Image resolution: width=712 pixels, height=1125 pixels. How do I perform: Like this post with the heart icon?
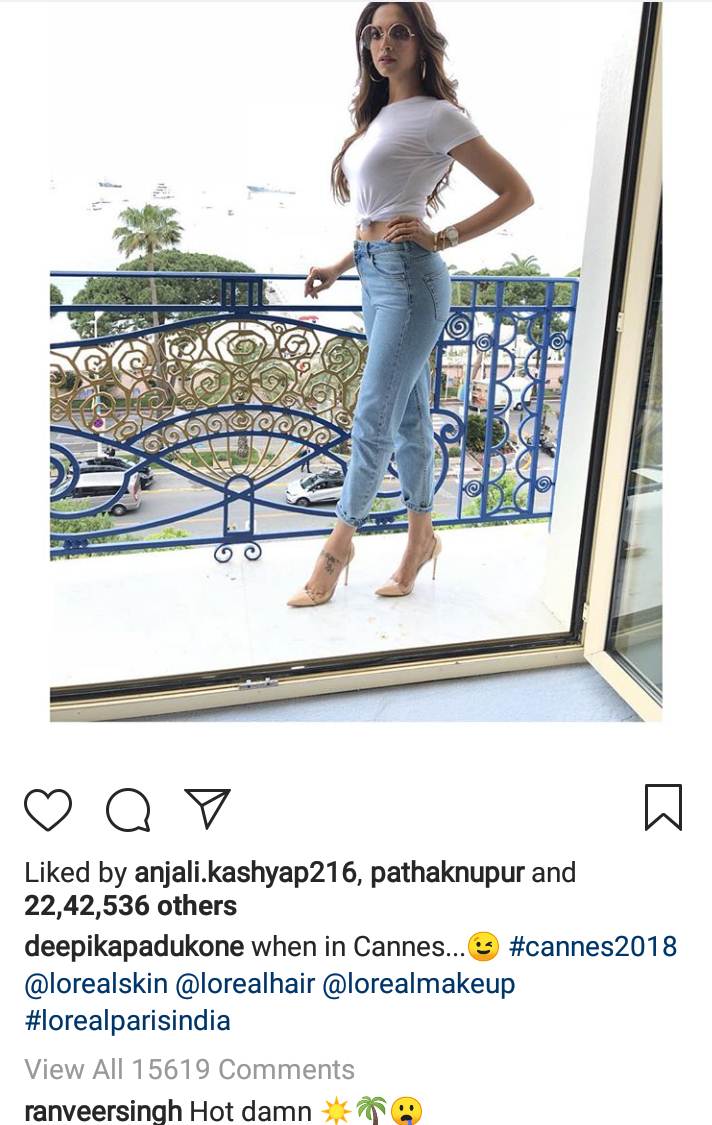(48, 809)
